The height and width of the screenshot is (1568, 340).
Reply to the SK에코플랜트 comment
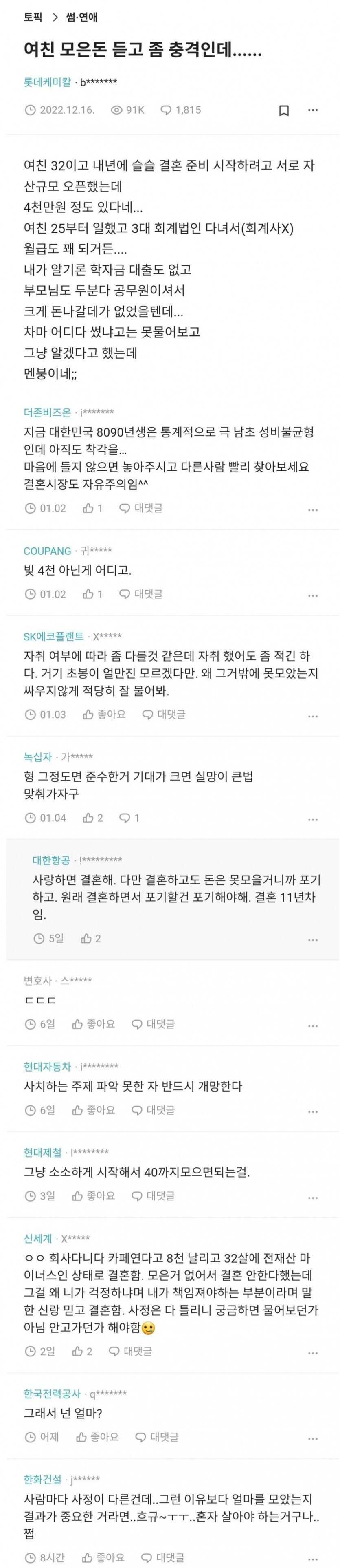(x=164, y=715)
